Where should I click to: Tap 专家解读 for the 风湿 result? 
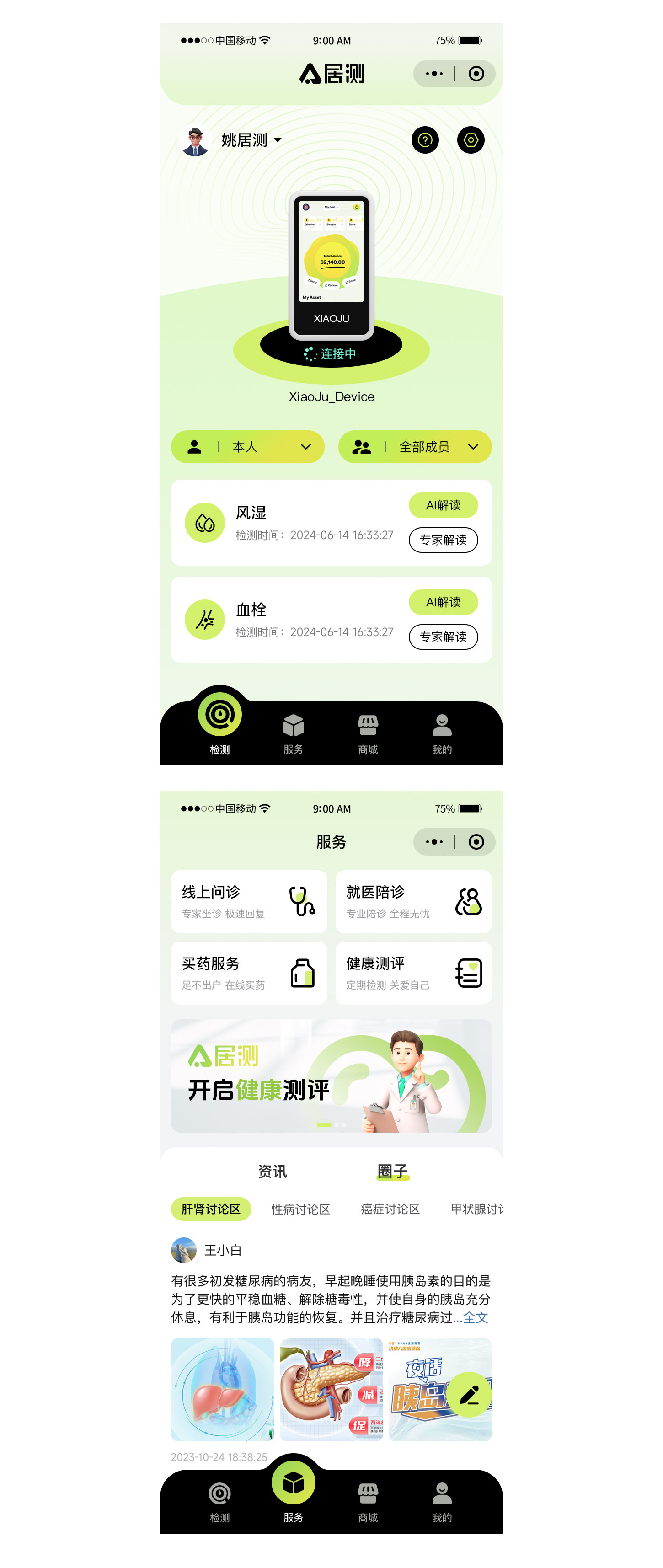pos(443,540)
